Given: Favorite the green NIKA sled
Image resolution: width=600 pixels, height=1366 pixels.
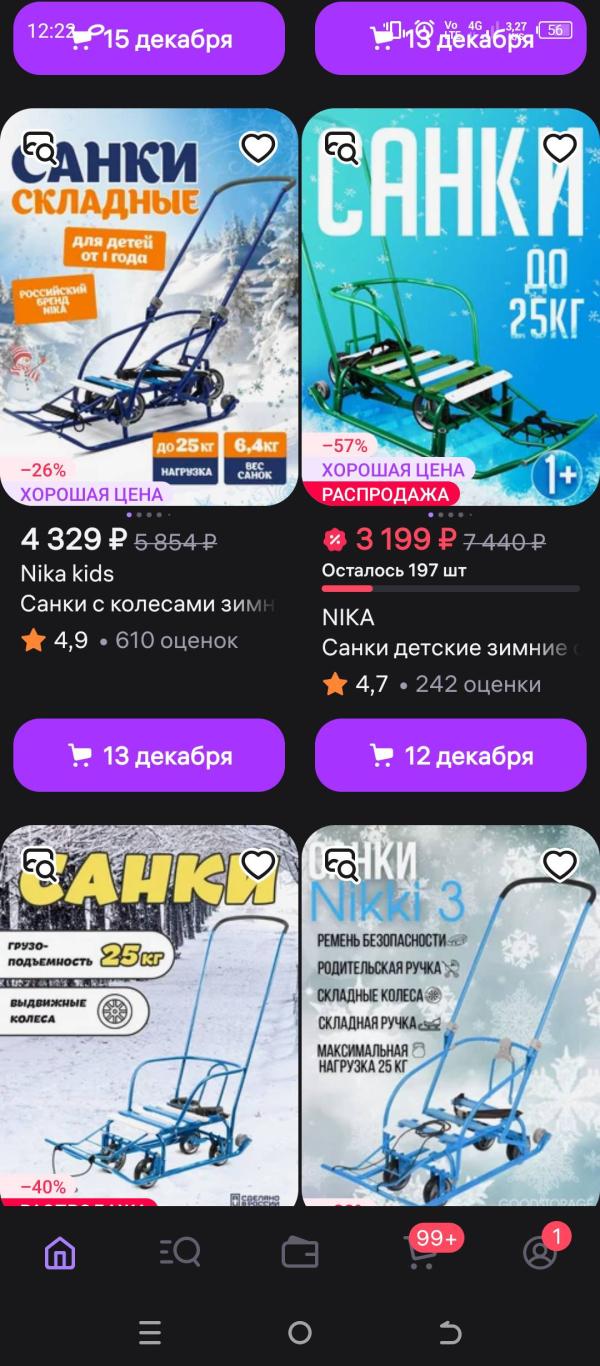Looking at the screenshot, I should point(559,149).
